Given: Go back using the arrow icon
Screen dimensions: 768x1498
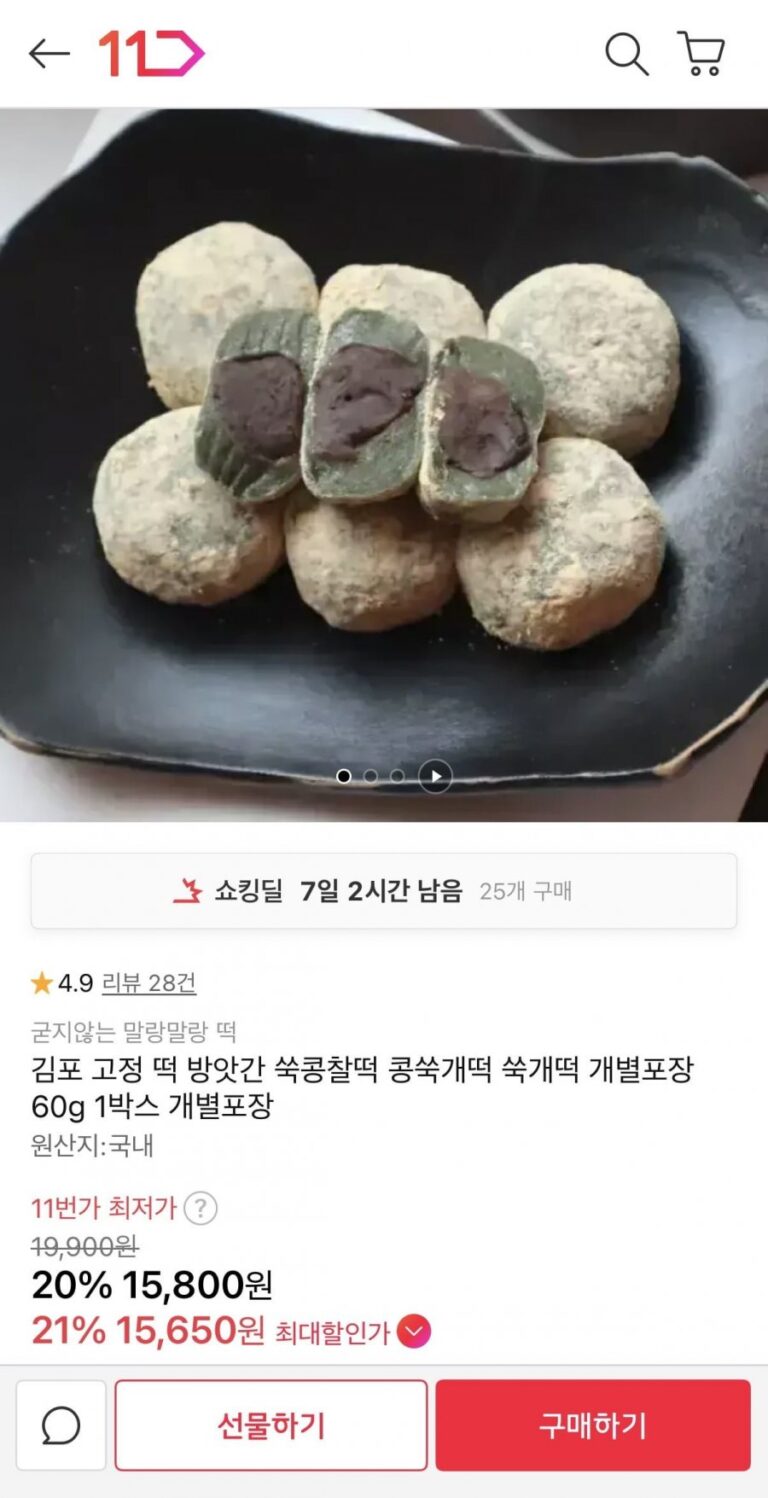Looking at the screenshot, I should pos(49,54).
